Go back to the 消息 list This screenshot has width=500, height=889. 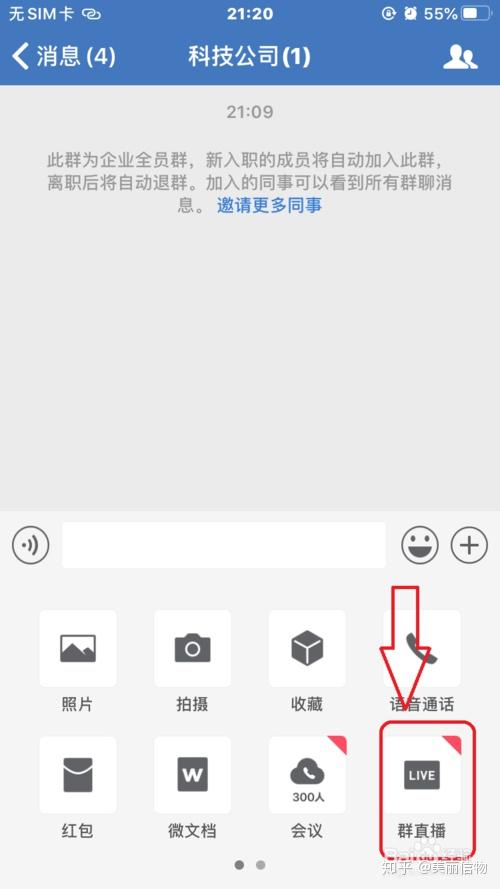pyautogui.click(x=64, y=57)
